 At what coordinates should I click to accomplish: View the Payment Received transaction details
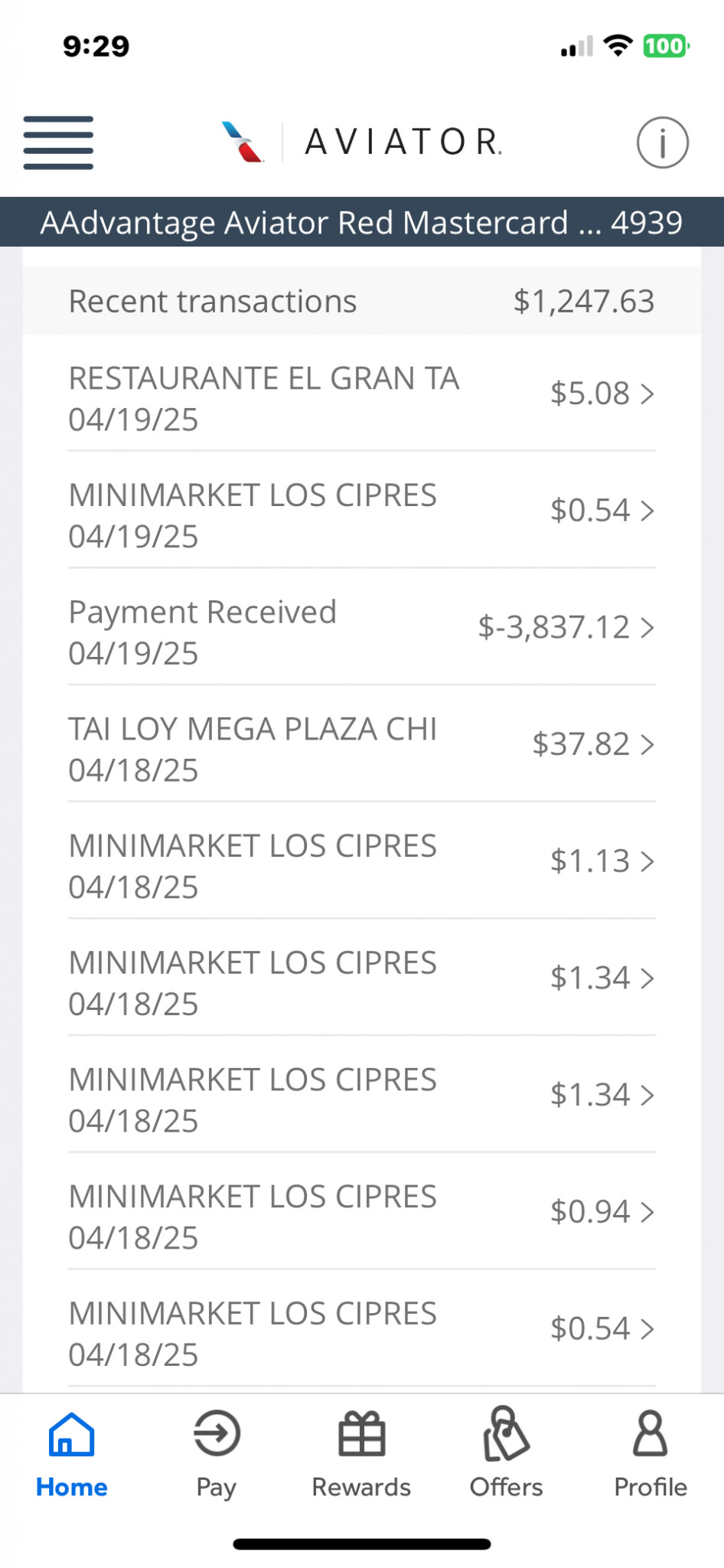click(362, 627)
